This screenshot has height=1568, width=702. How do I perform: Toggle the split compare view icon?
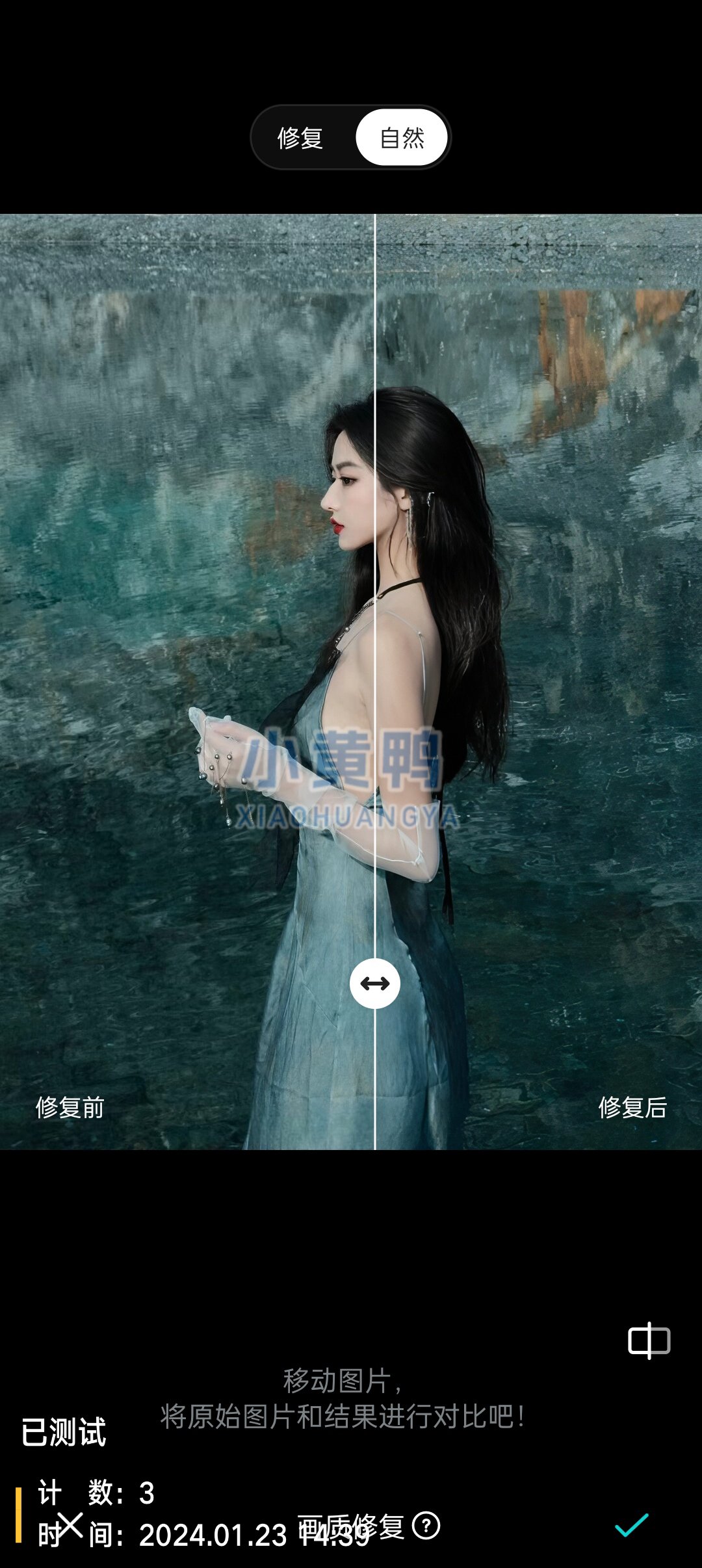tap(649, 1340)
